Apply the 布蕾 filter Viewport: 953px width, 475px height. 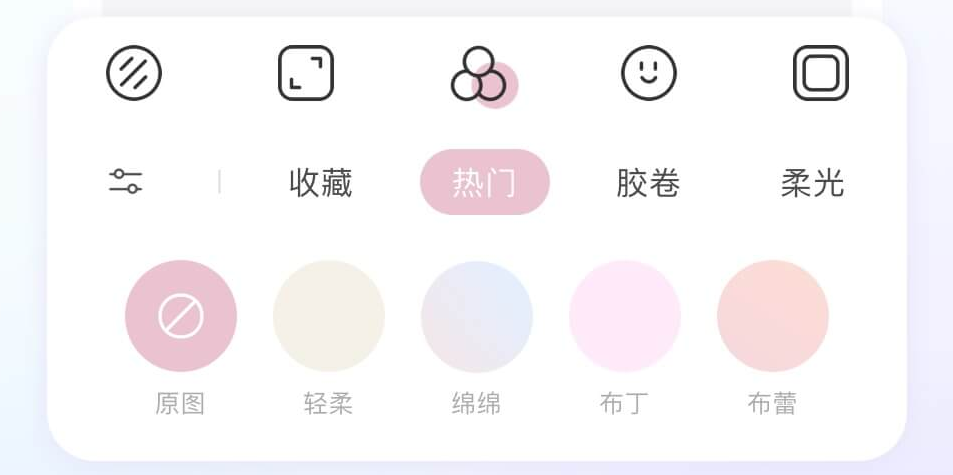[x=773, y=316]
